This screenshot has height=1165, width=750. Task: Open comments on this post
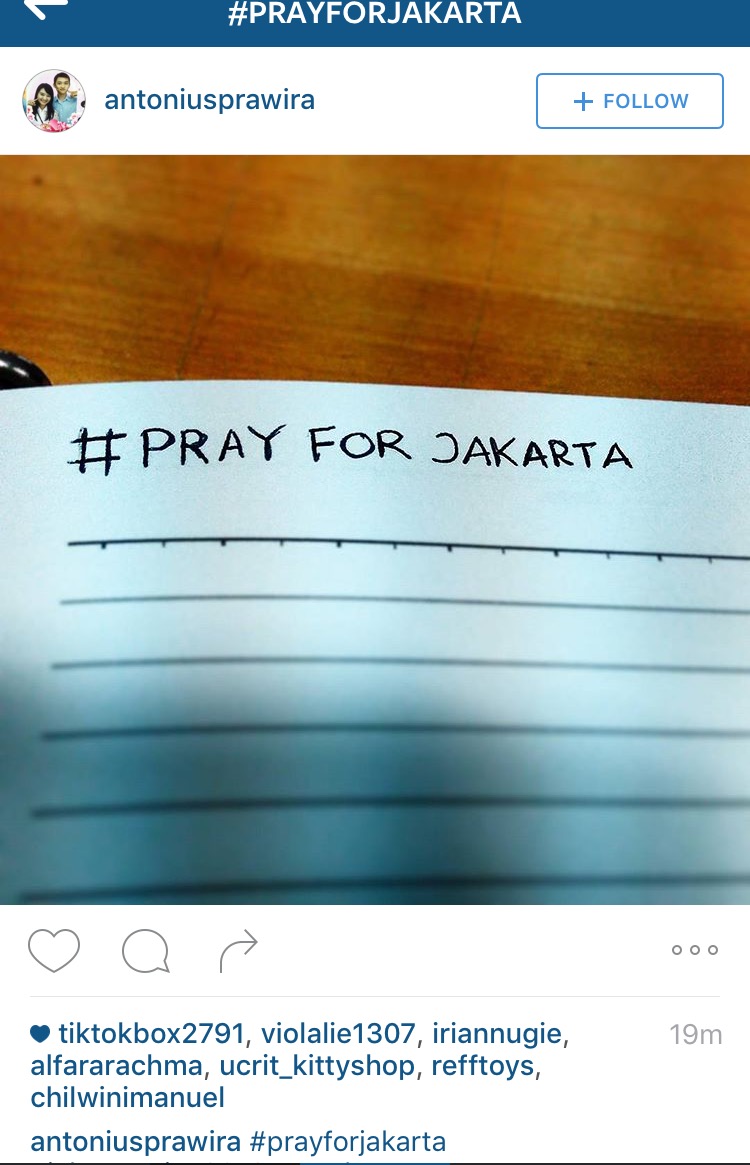[145, 951]
